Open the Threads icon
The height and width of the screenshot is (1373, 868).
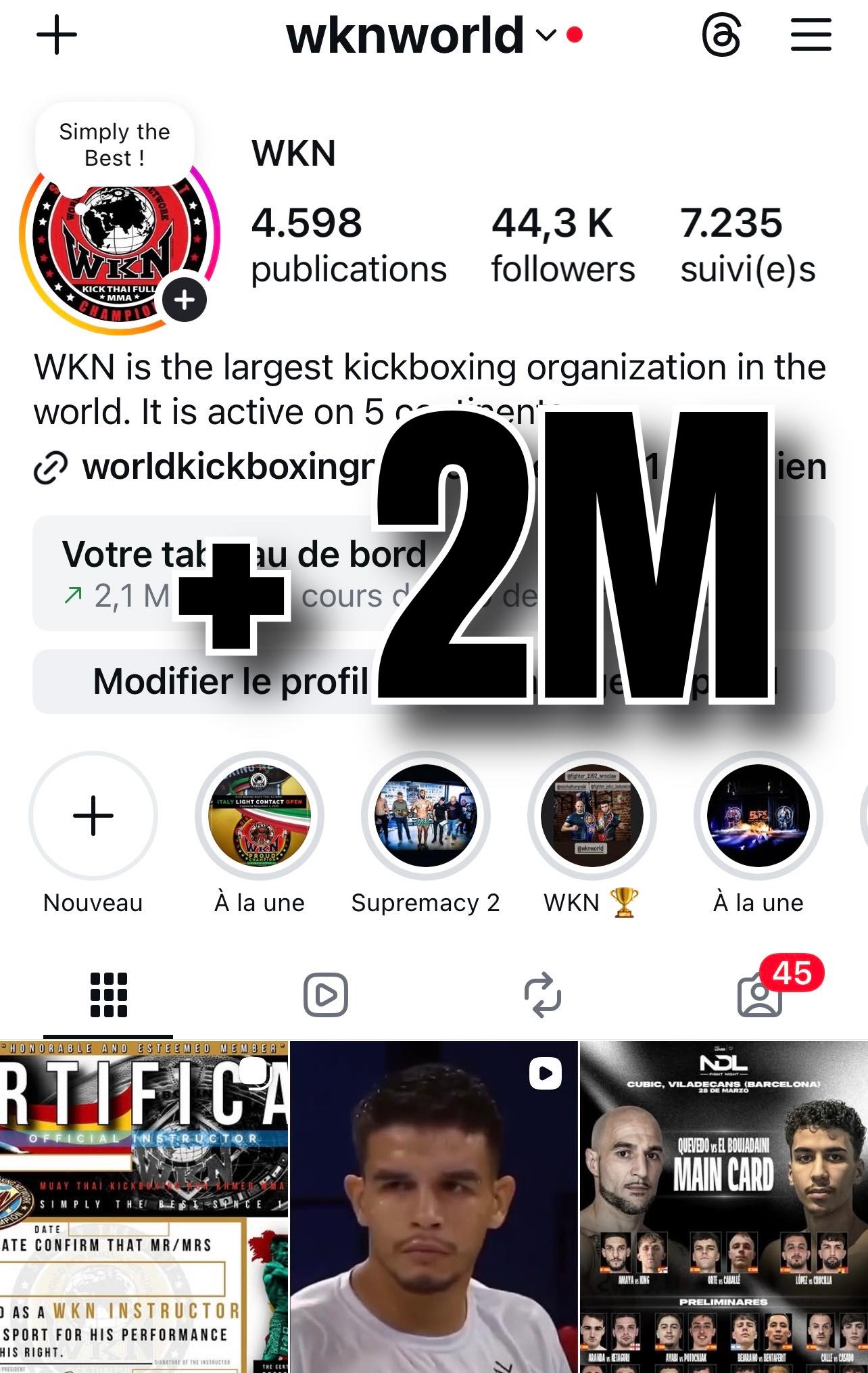[x=721, y=35]
